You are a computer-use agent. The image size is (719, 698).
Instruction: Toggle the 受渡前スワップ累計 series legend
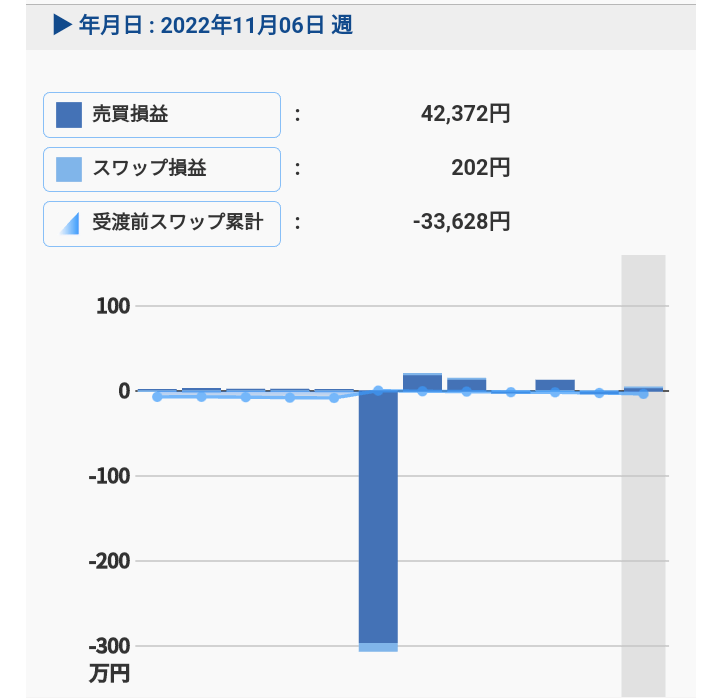pos(161,223)
